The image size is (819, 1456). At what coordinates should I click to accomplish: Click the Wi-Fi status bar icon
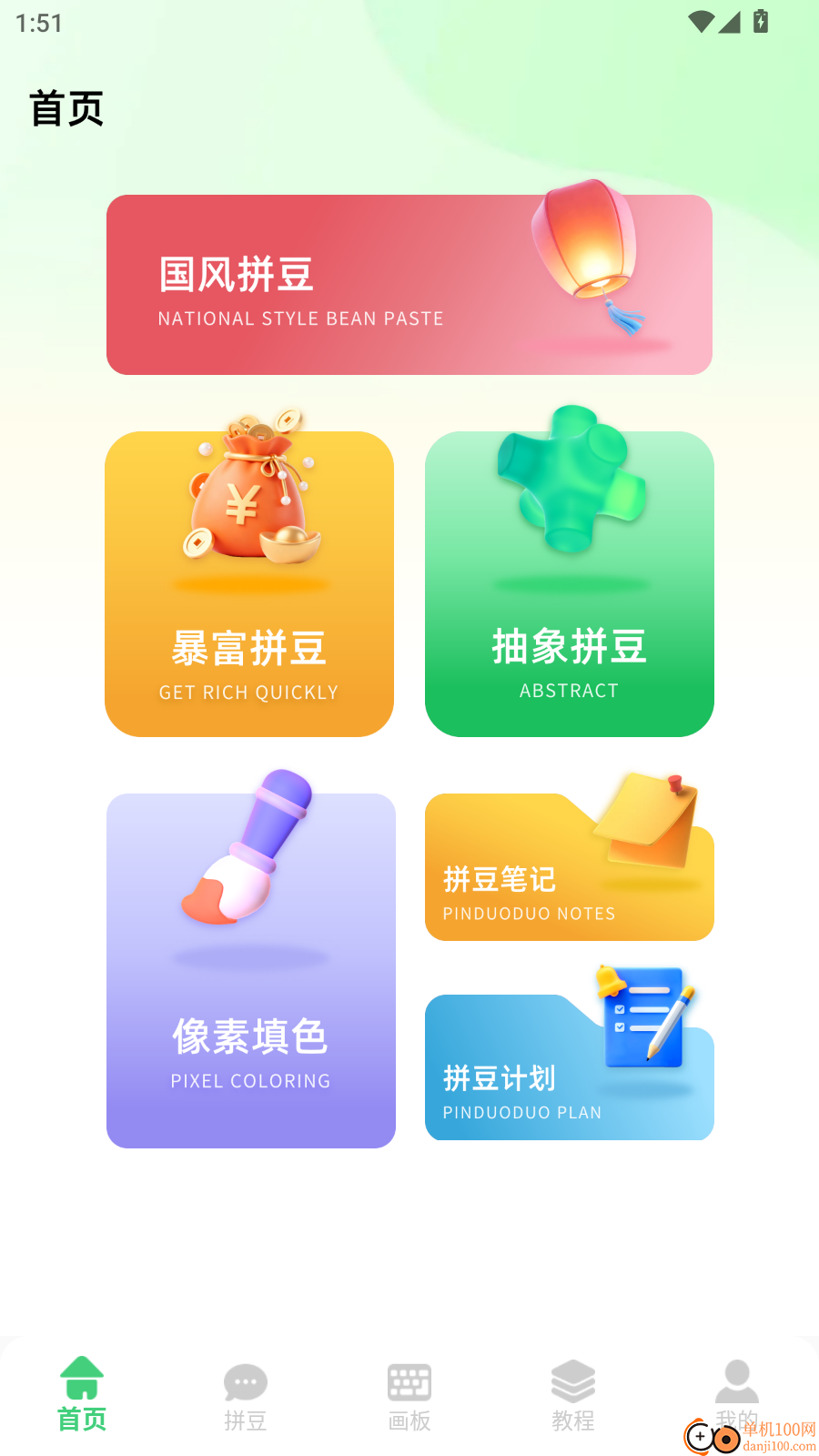point(700,22)
